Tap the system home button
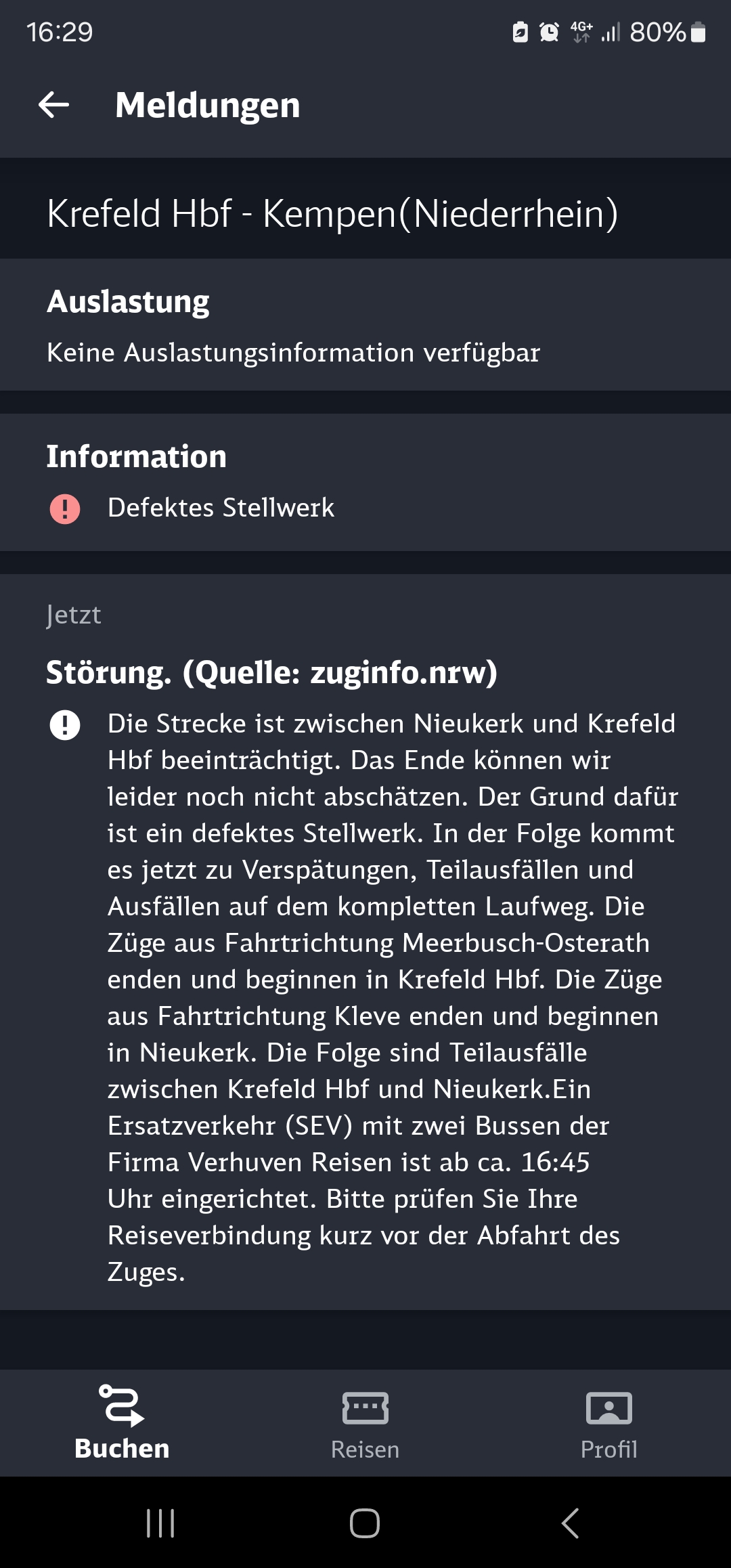Image resolution: width=731 pixels, height=1568 pixels. (x=365, y=1523)
